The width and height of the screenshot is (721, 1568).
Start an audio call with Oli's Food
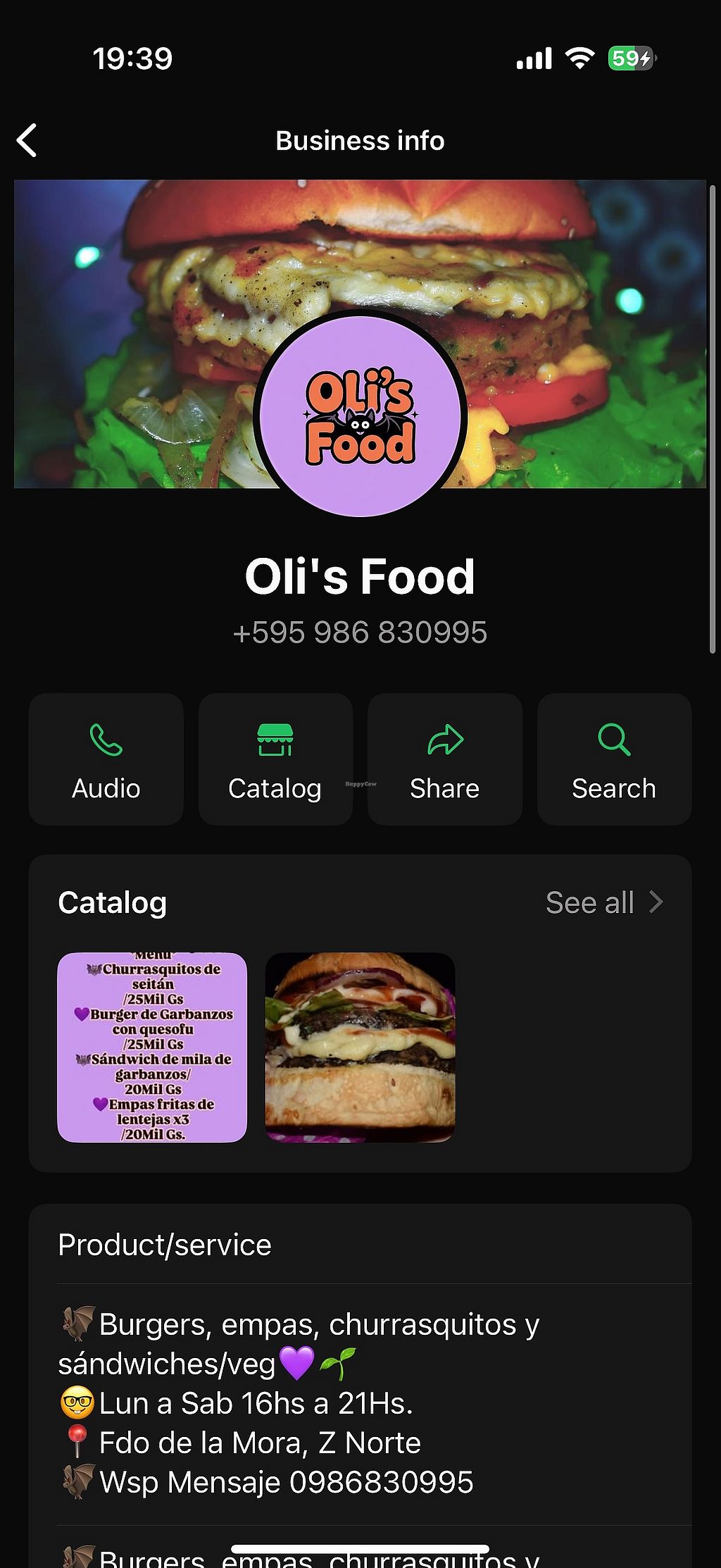click(106, 759)
